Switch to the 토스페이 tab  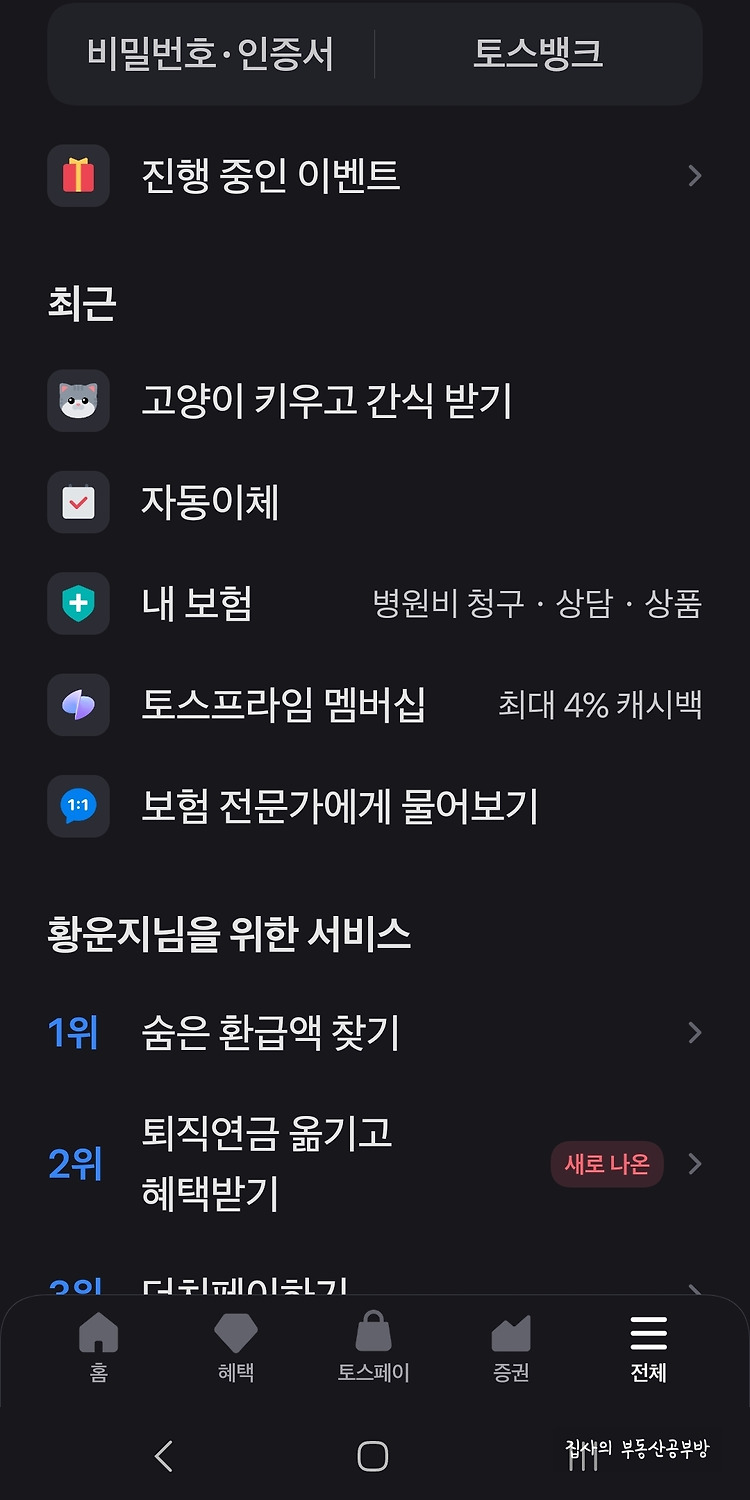point(374,1348)
